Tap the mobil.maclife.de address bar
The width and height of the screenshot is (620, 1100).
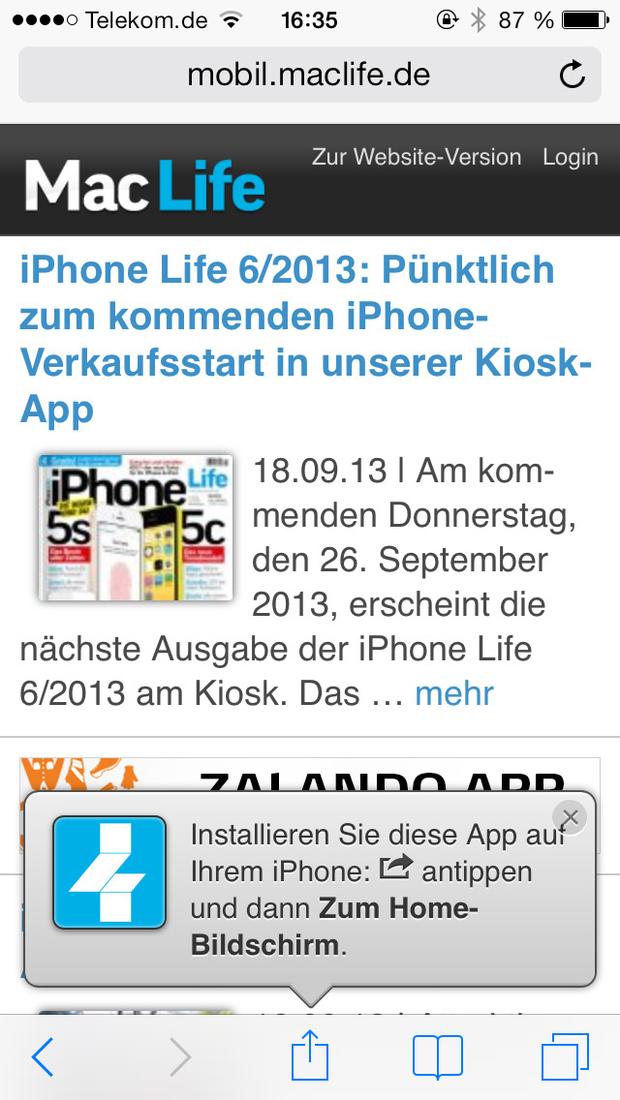coord(309,74)
